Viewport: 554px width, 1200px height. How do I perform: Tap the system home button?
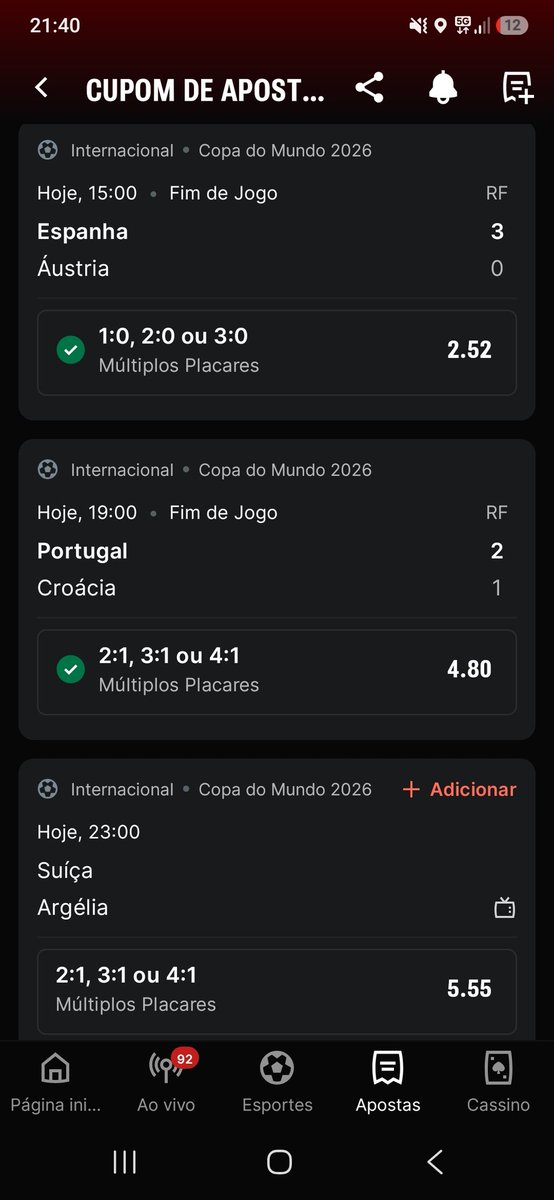[x=279, y=1161]
